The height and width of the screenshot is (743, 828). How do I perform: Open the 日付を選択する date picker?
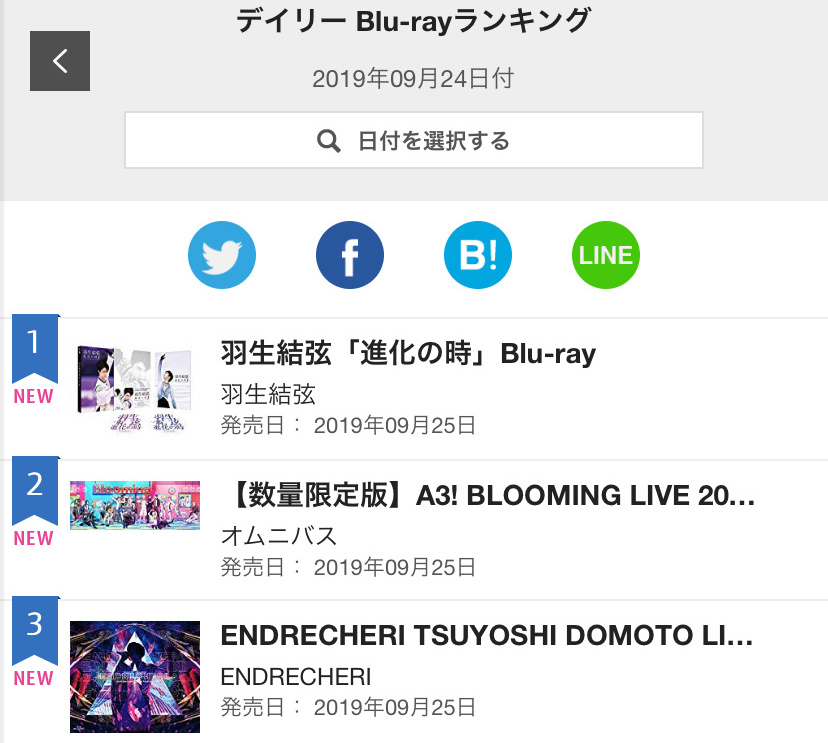[x=413, y=140]
